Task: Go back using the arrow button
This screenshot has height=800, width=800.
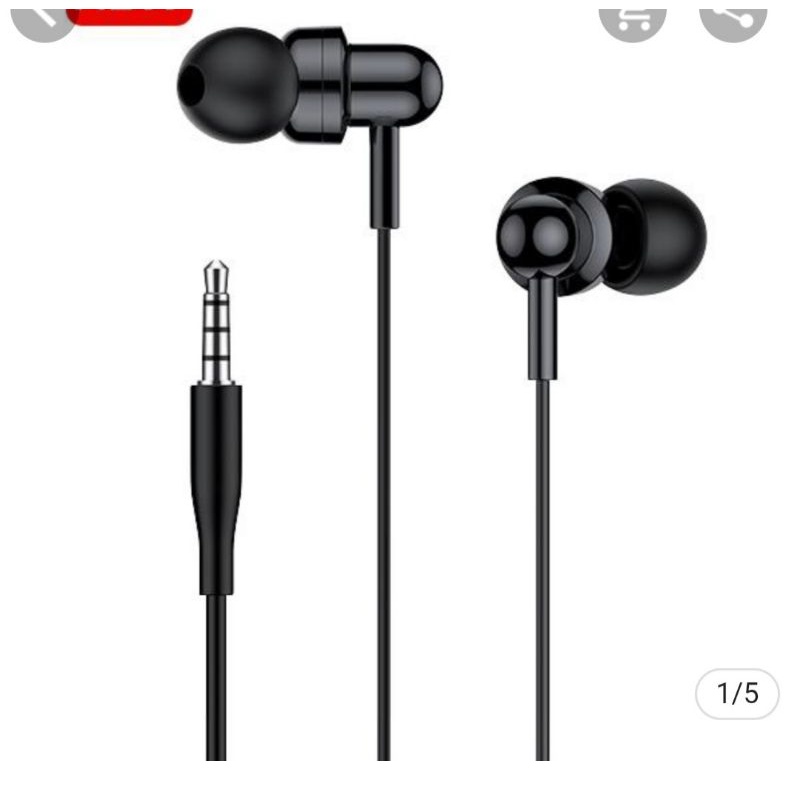Action: [40, 12]
